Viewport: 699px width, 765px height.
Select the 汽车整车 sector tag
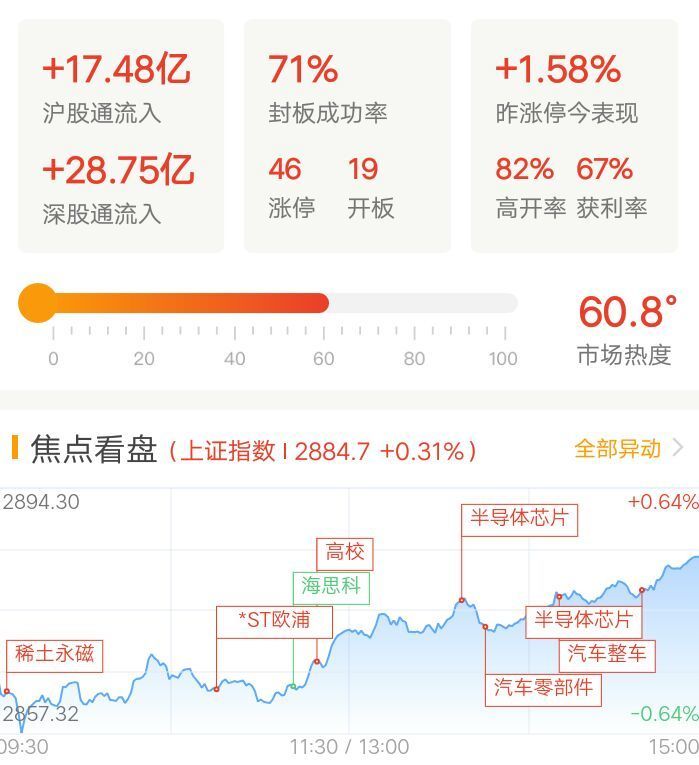(607, 655)
